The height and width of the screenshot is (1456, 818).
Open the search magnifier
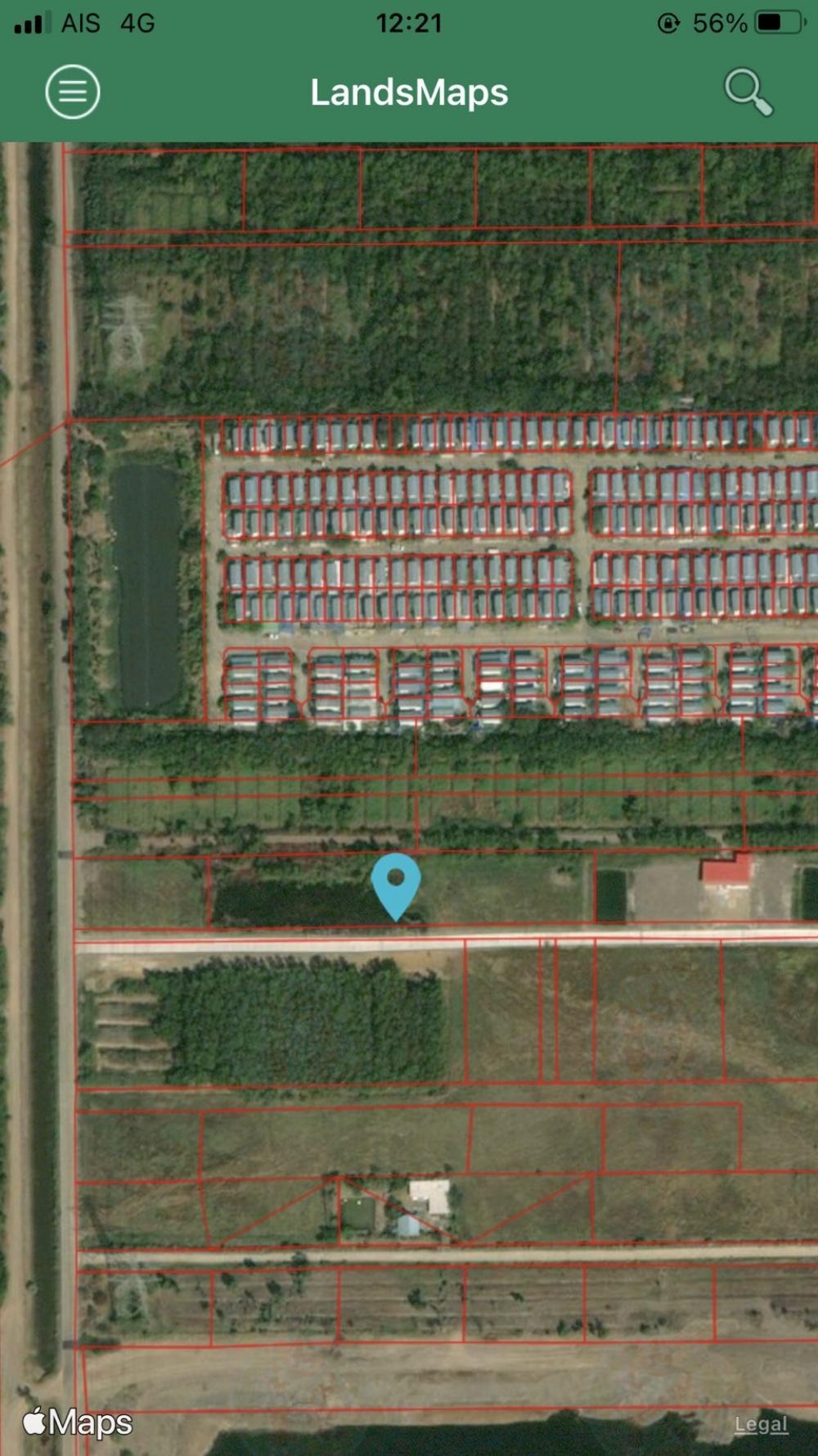tap(748, 92)
